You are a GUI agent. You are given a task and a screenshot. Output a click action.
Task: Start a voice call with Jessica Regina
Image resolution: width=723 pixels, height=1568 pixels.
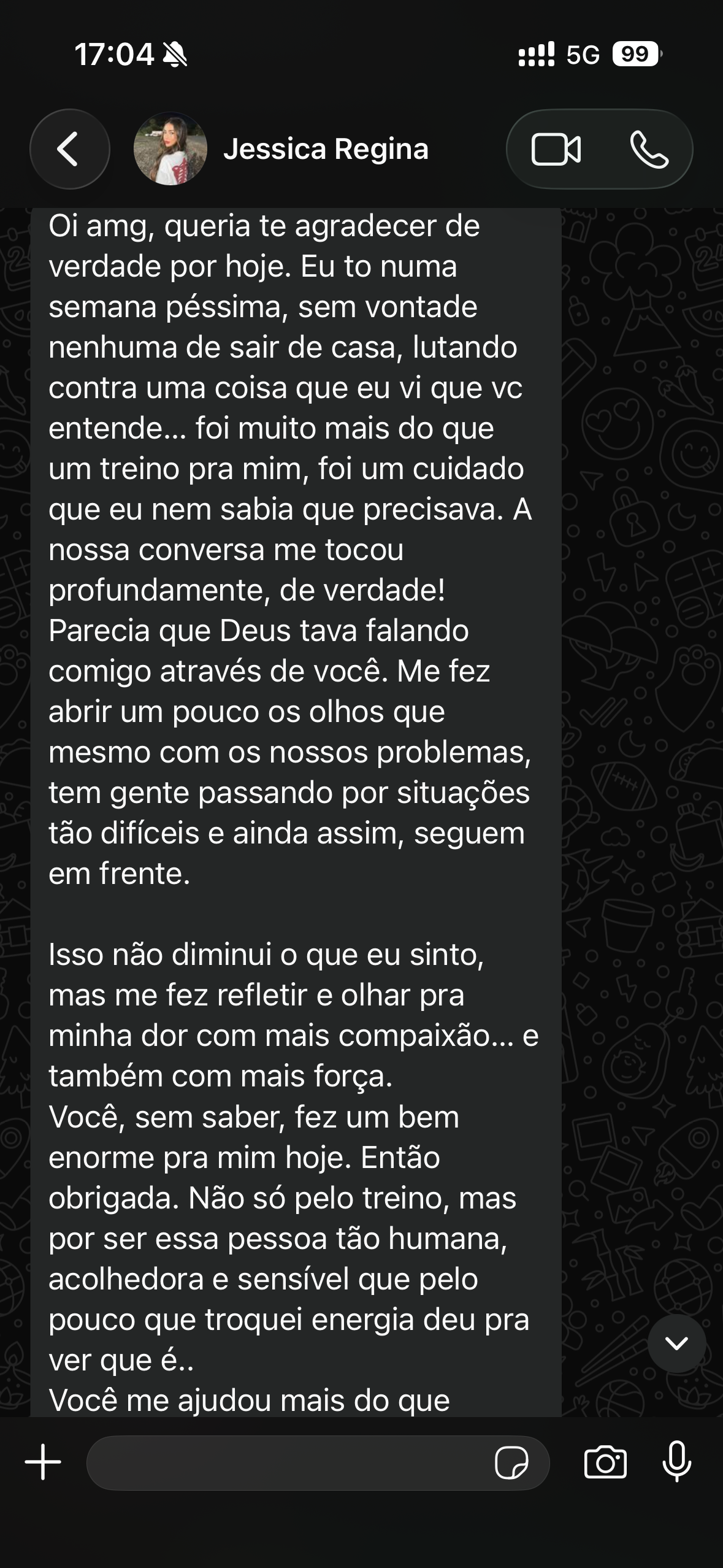pyautogui.click(x=649, y=149)
